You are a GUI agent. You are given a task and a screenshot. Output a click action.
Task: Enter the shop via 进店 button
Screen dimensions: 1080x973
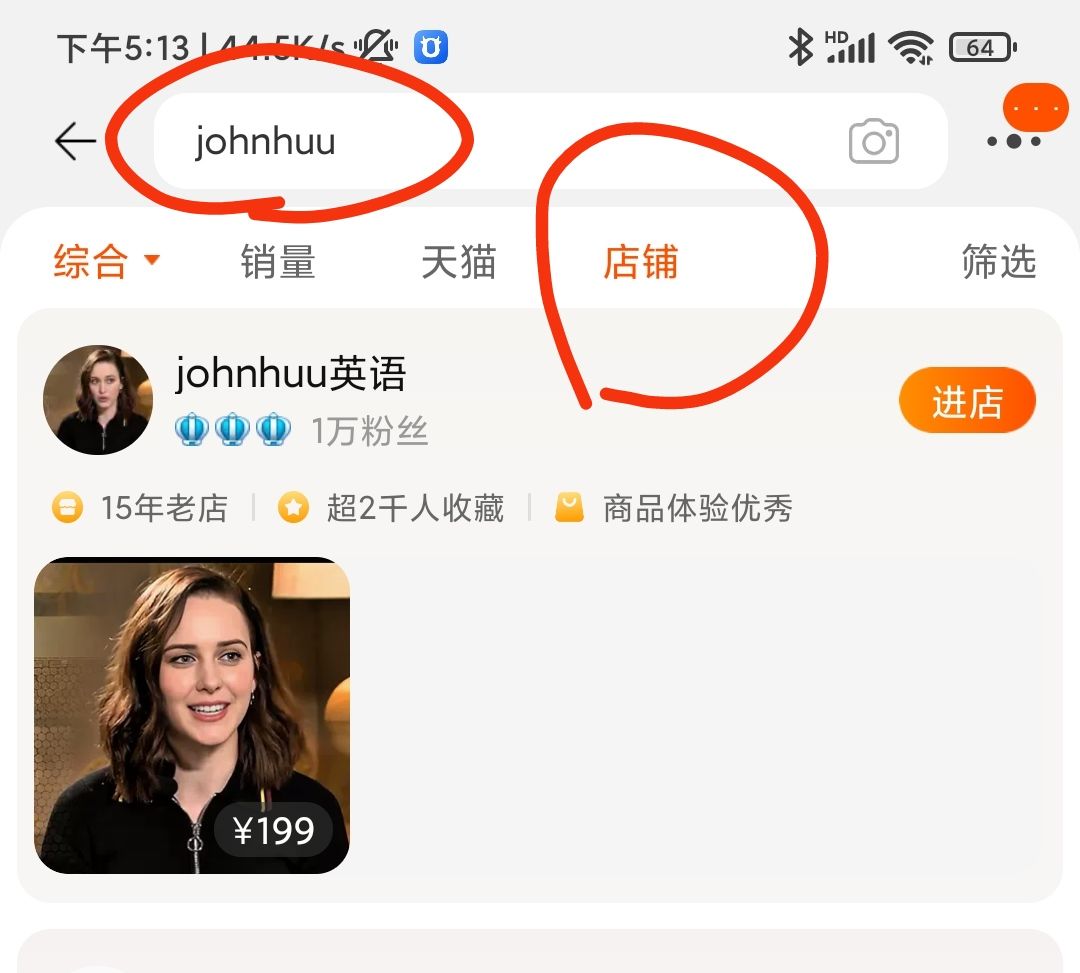point(967,402)
